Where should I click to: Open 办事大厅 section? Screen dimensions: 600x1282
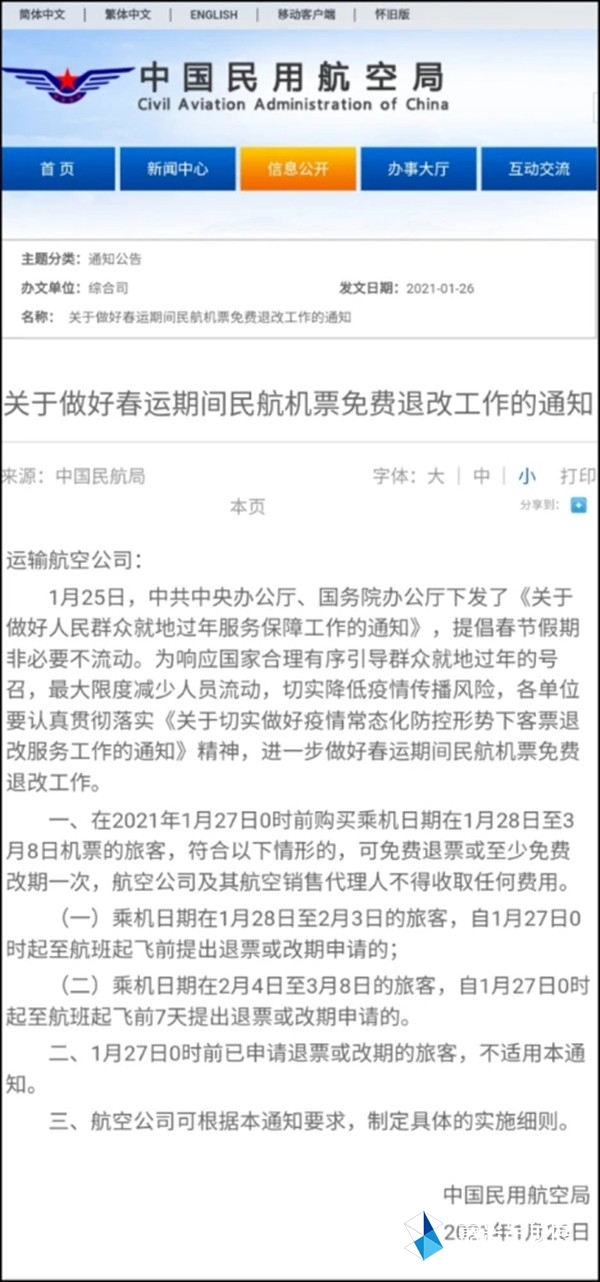418,169
